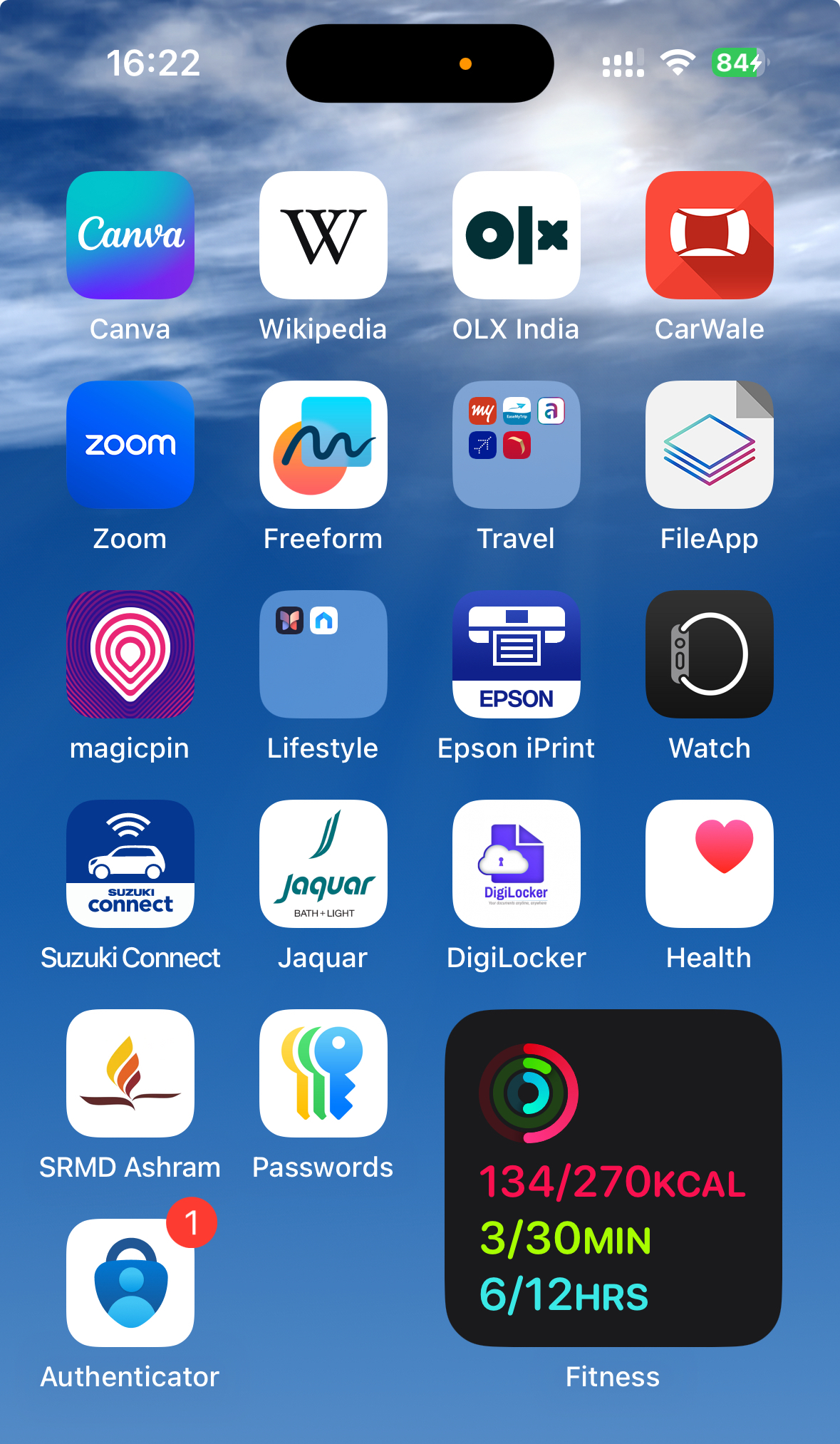Open Authenticator with one notification
This screenshot has width=840, height=1444.
(x=130, y=1283)
